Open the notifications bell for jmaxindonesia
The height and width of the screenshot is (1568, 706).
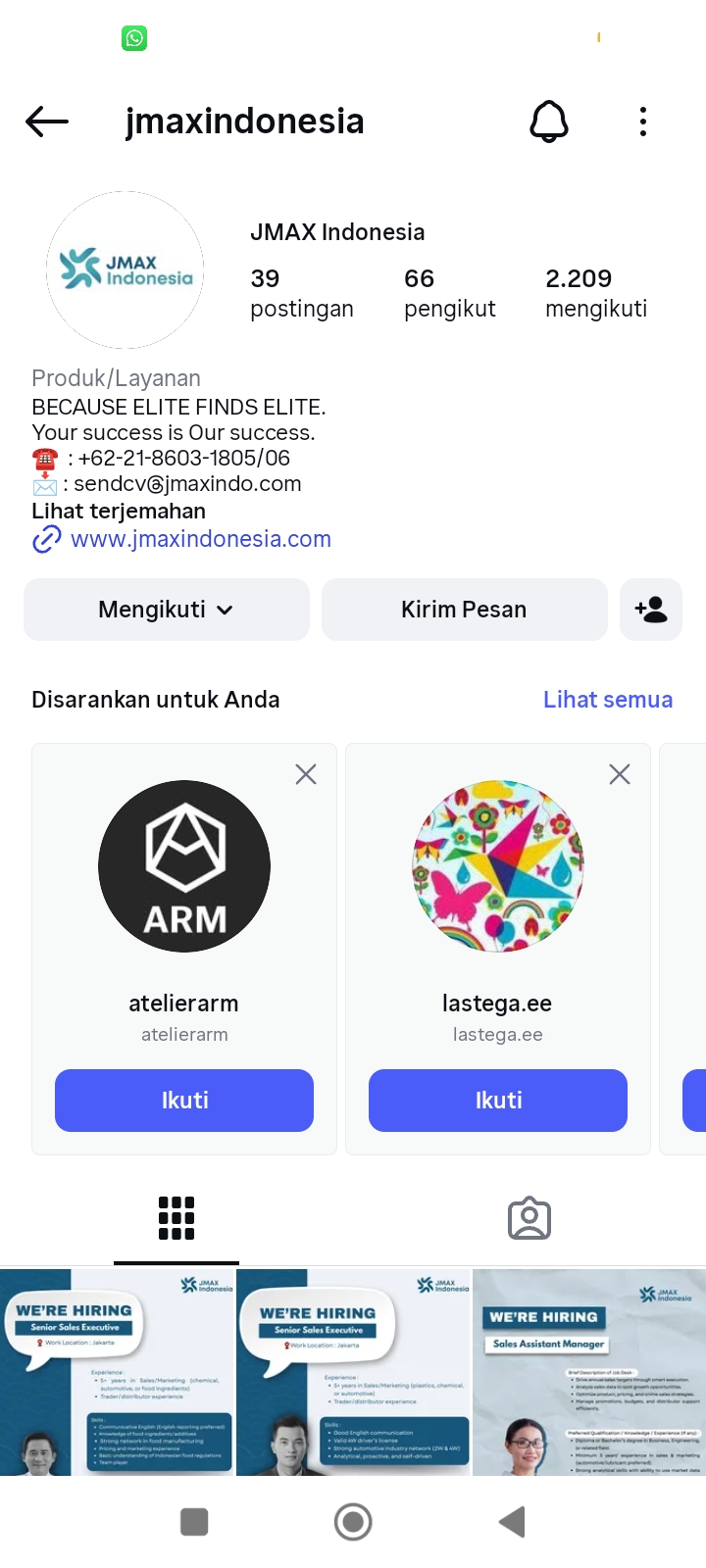[x=549, y=122]
